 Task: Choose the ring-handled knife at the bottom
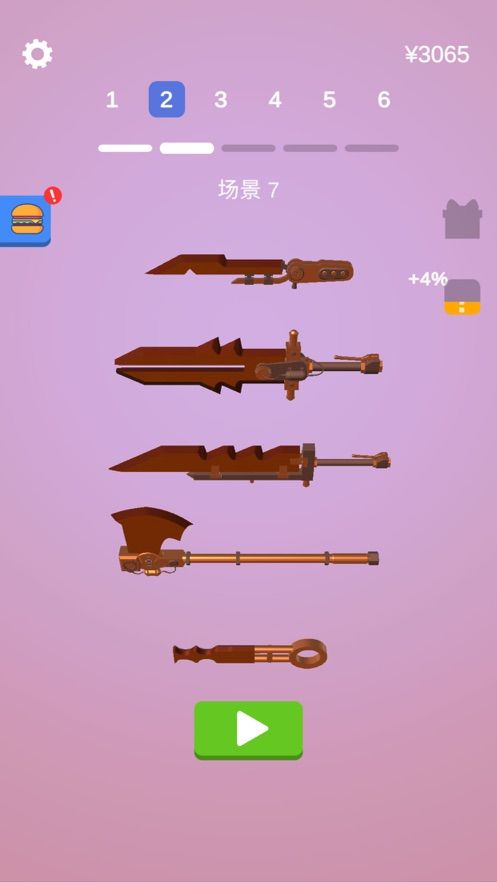(x=250, y=652)
